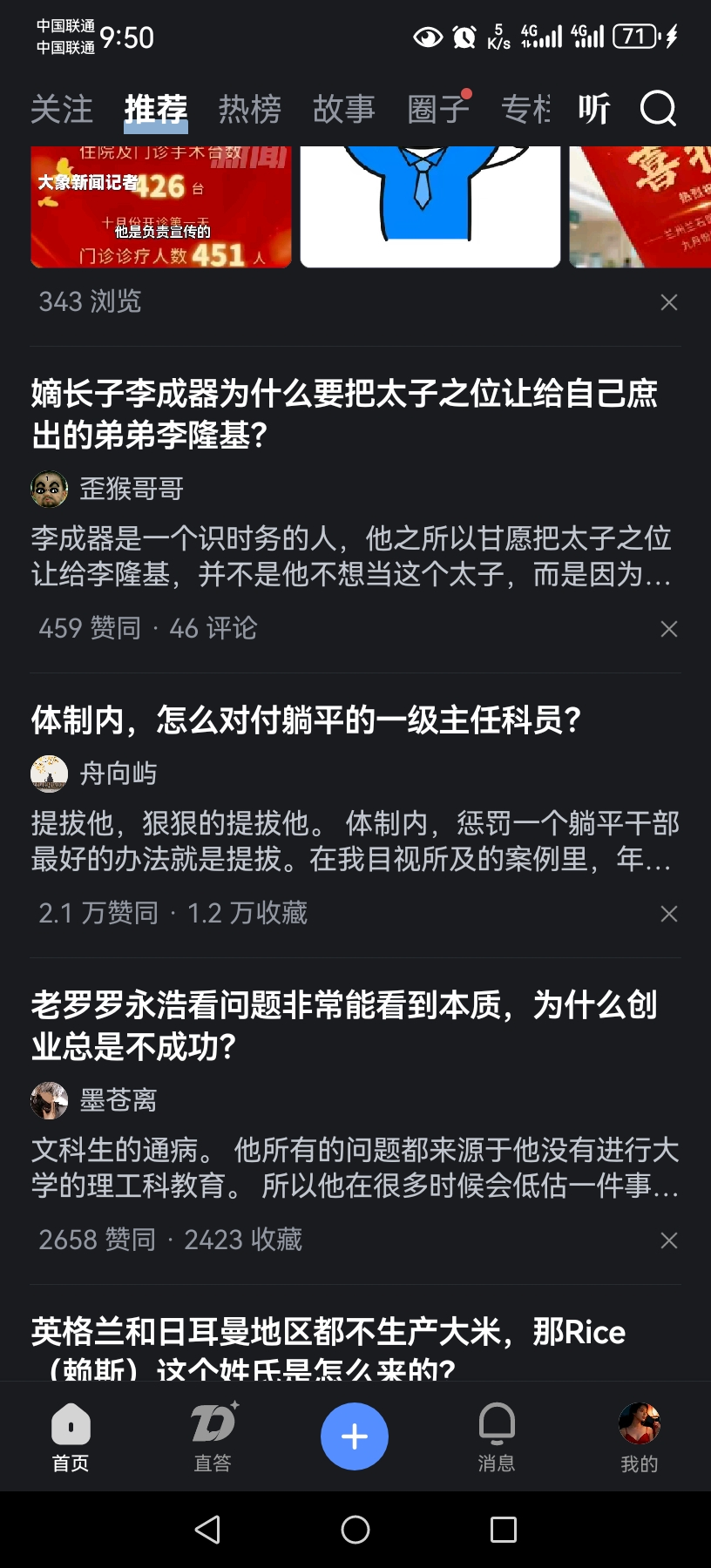The height and width of the screenshot is (1568, 711).
Task: Open the search icon in top bar
Action: tap(660, 109)
